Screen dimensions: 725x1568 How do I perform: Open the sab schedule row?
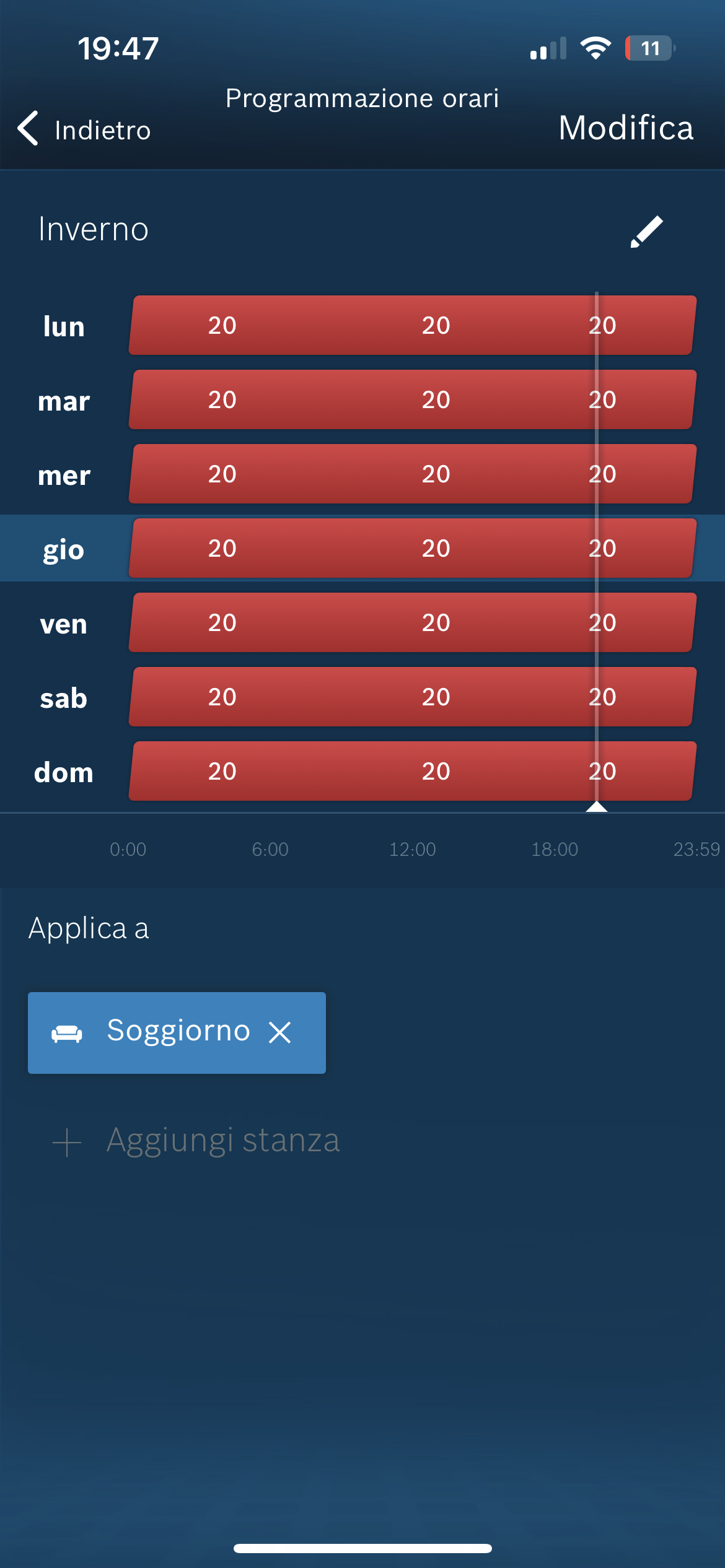coord(362,697)
